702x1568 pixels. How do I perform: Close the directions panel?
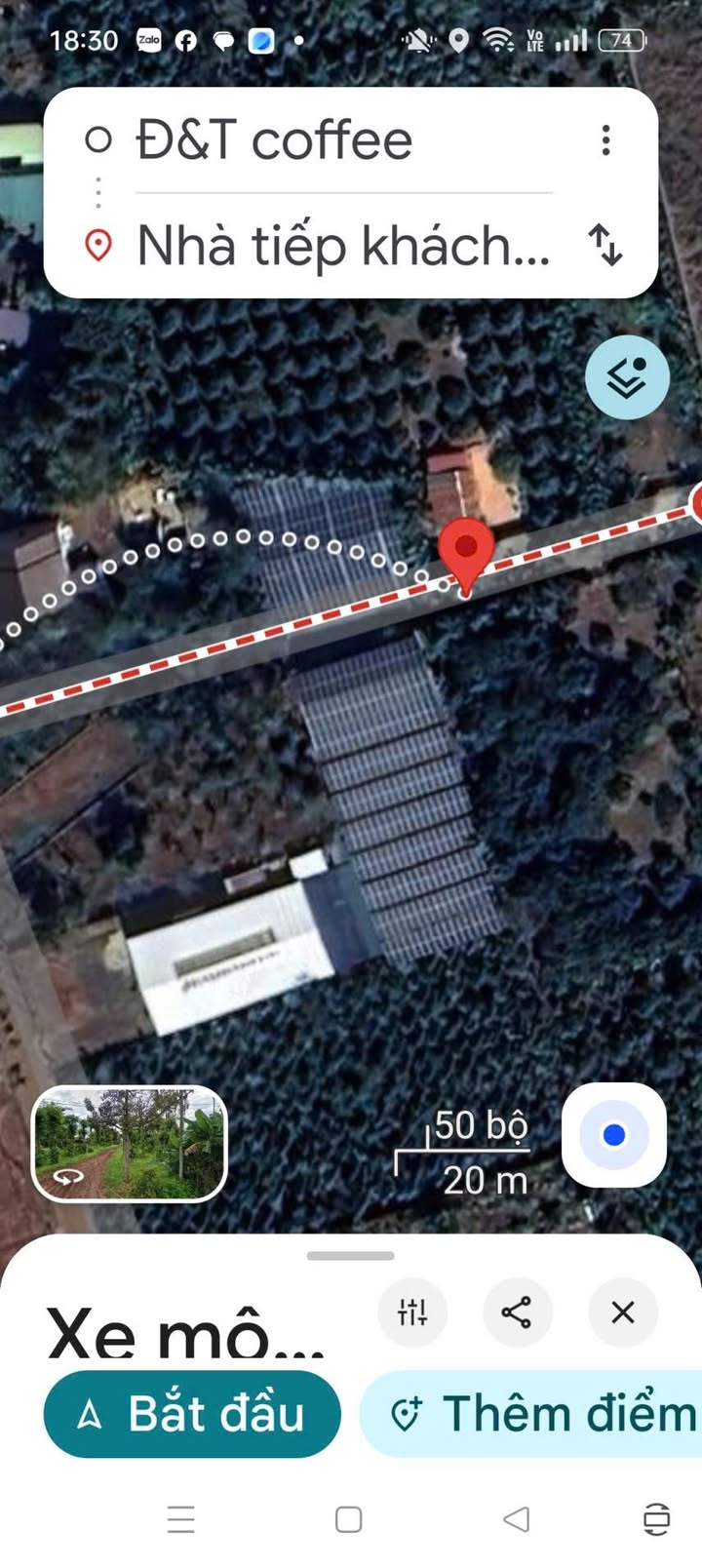[623, 1313]
